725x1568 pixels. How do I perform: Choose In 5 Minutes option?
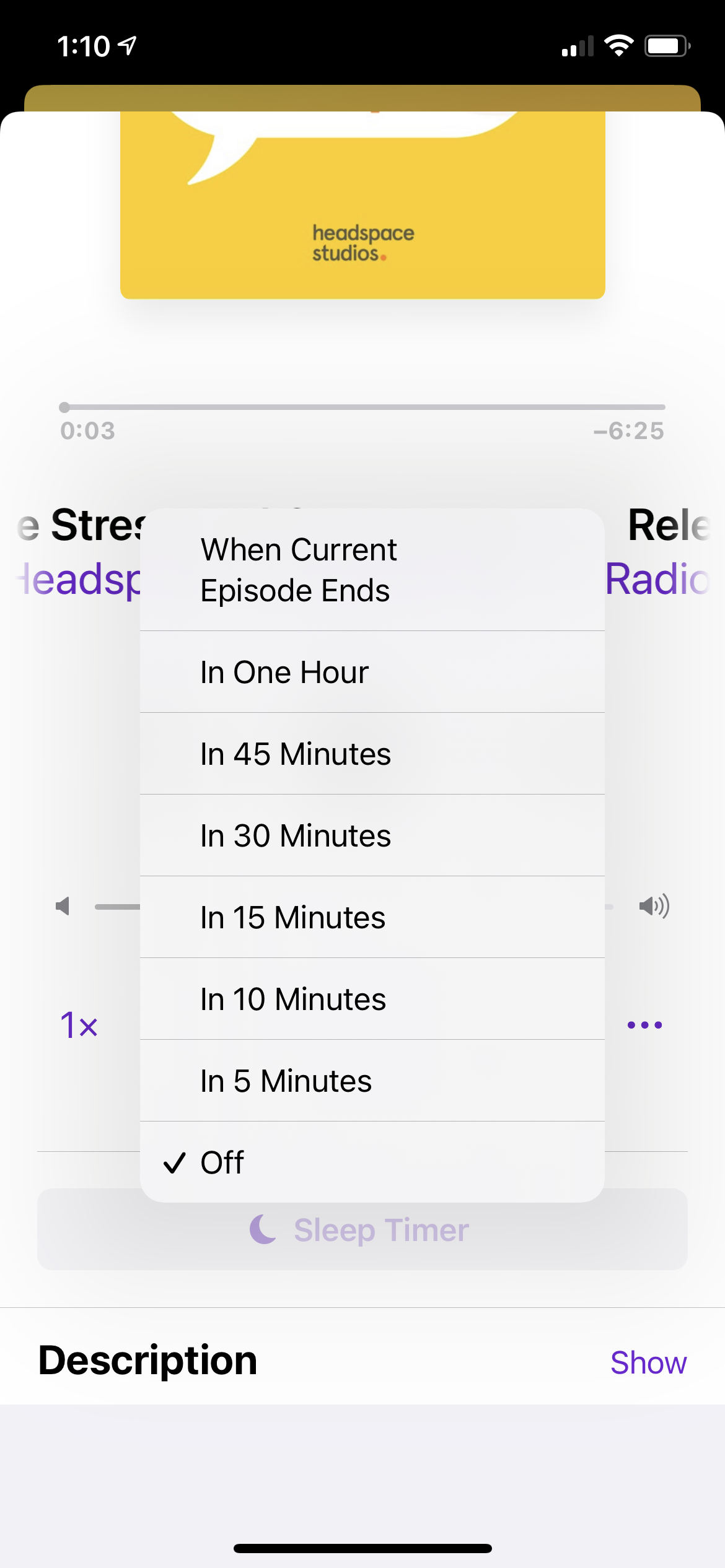[x=372, y=1081]
